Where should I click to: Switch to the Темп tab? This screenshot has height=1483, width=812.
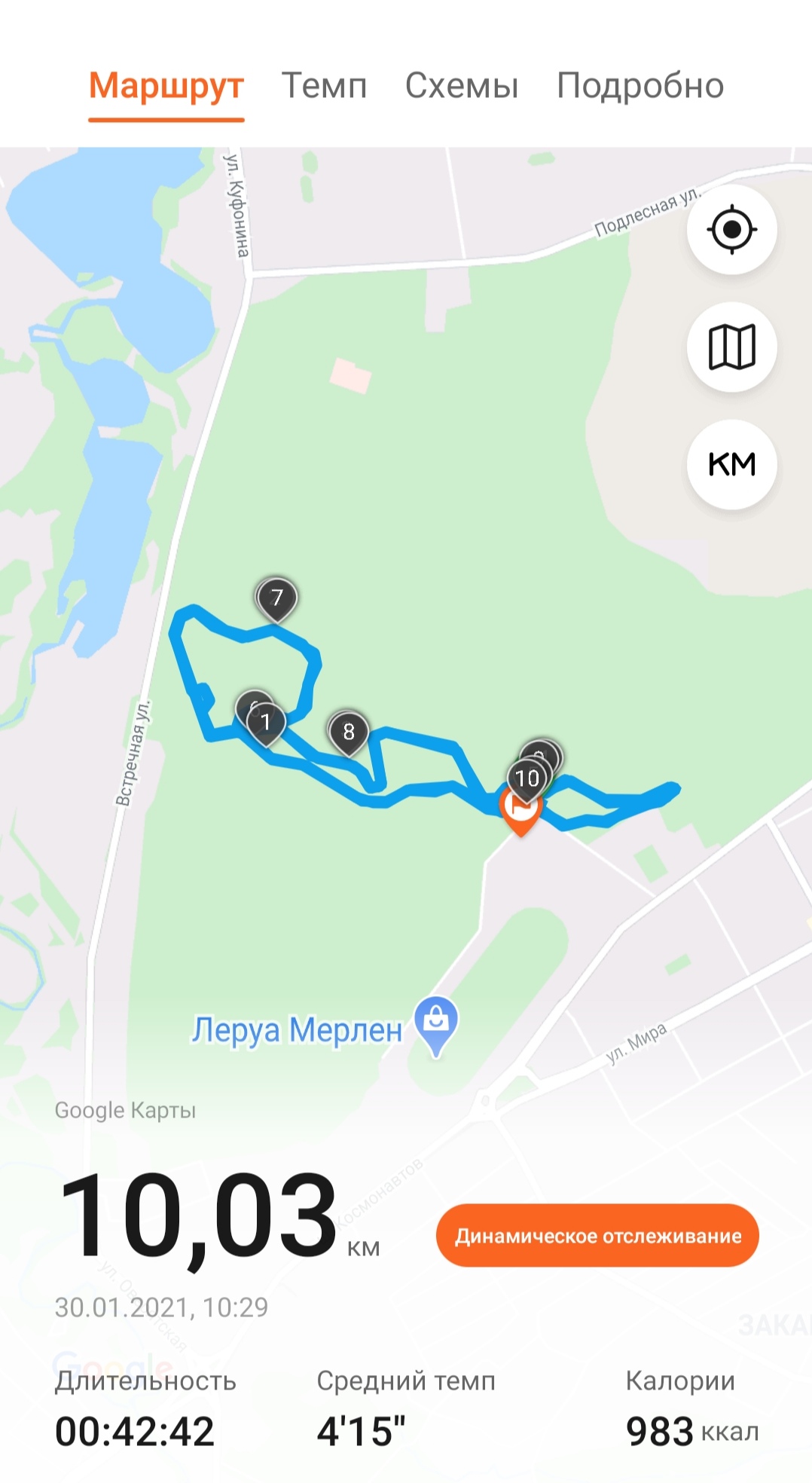coord(324,86)
